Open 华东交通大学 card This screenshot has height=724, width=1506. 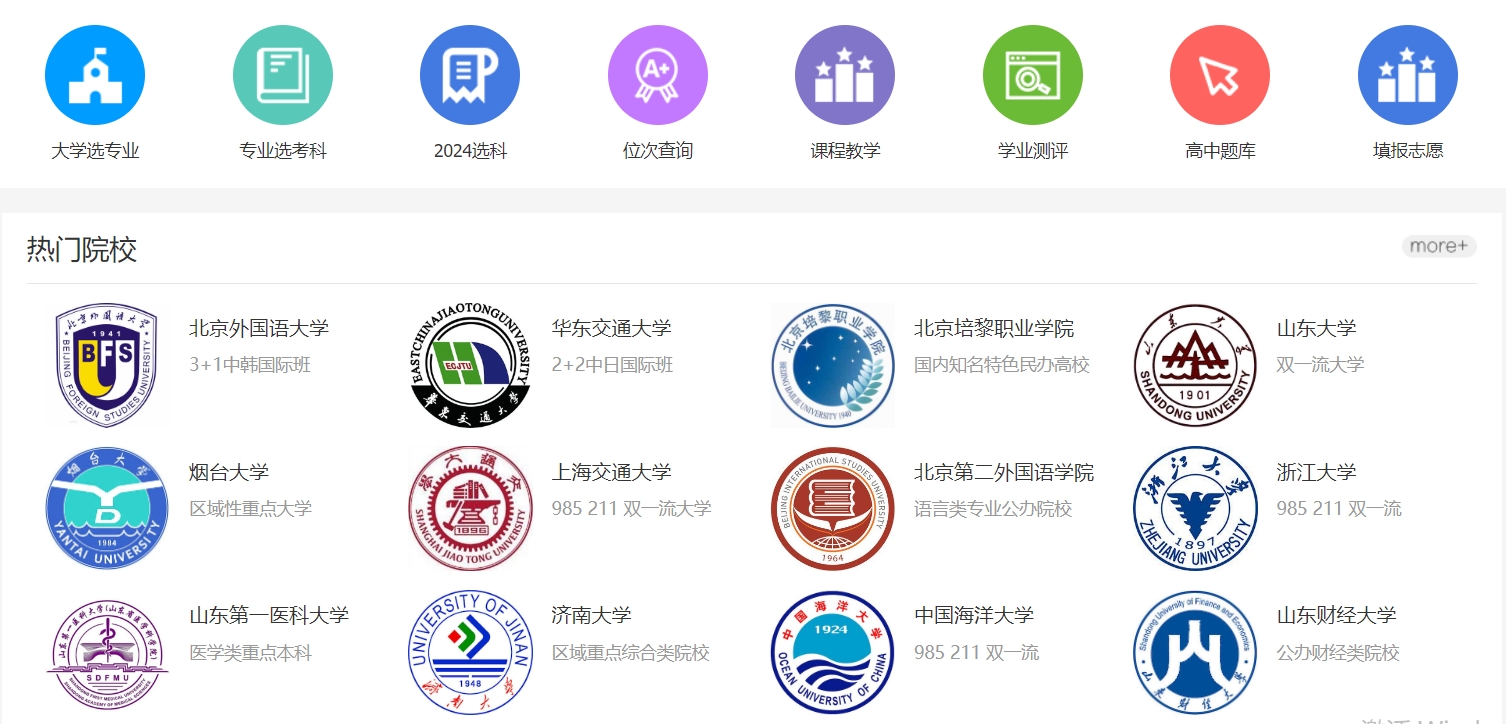point(611,329)
